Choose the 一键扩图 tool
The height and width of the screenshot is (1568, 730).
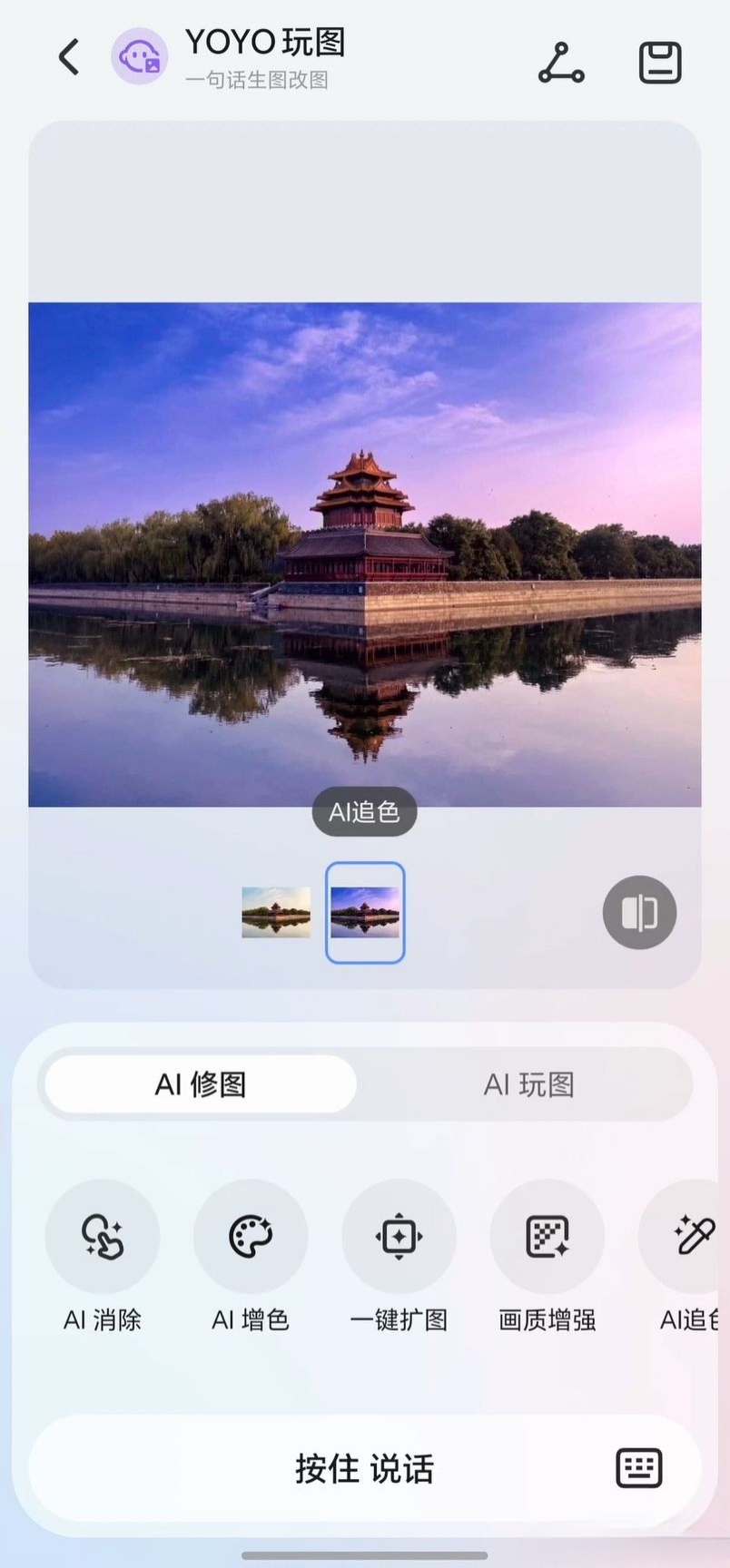pos(399,1236)
